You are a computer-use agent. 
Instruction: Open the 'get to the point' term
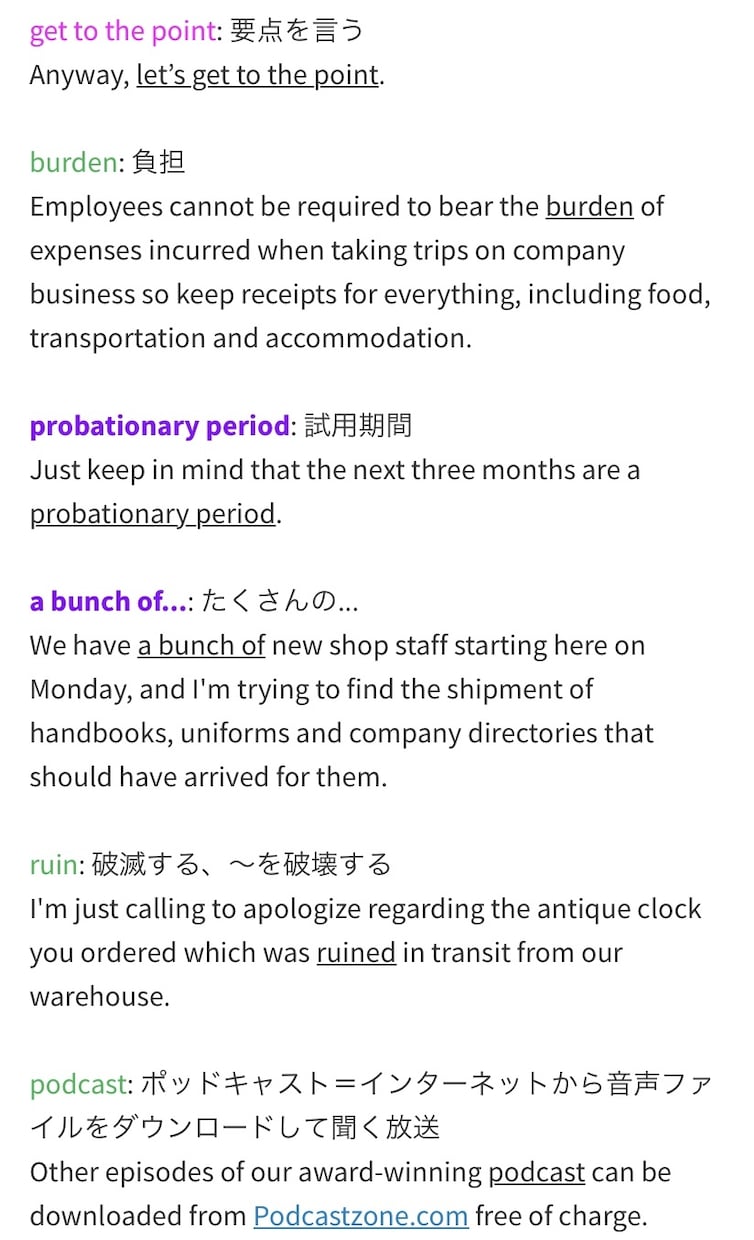(x=122, y=31)
